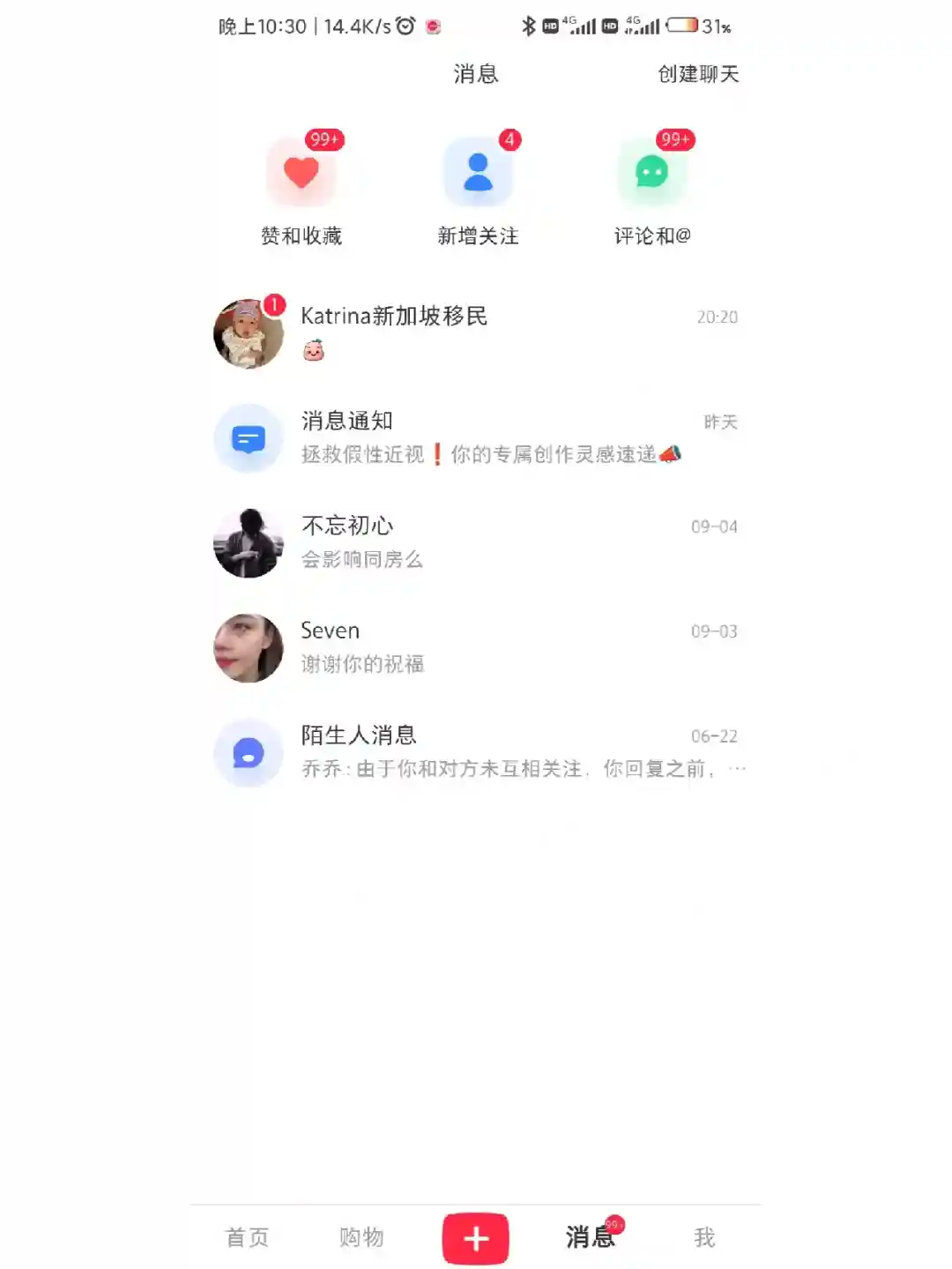Image resolution: width=952 pixels, height=1269 pixels.
Task: Open 消息通知 thread
Action: tap(476, 438)
